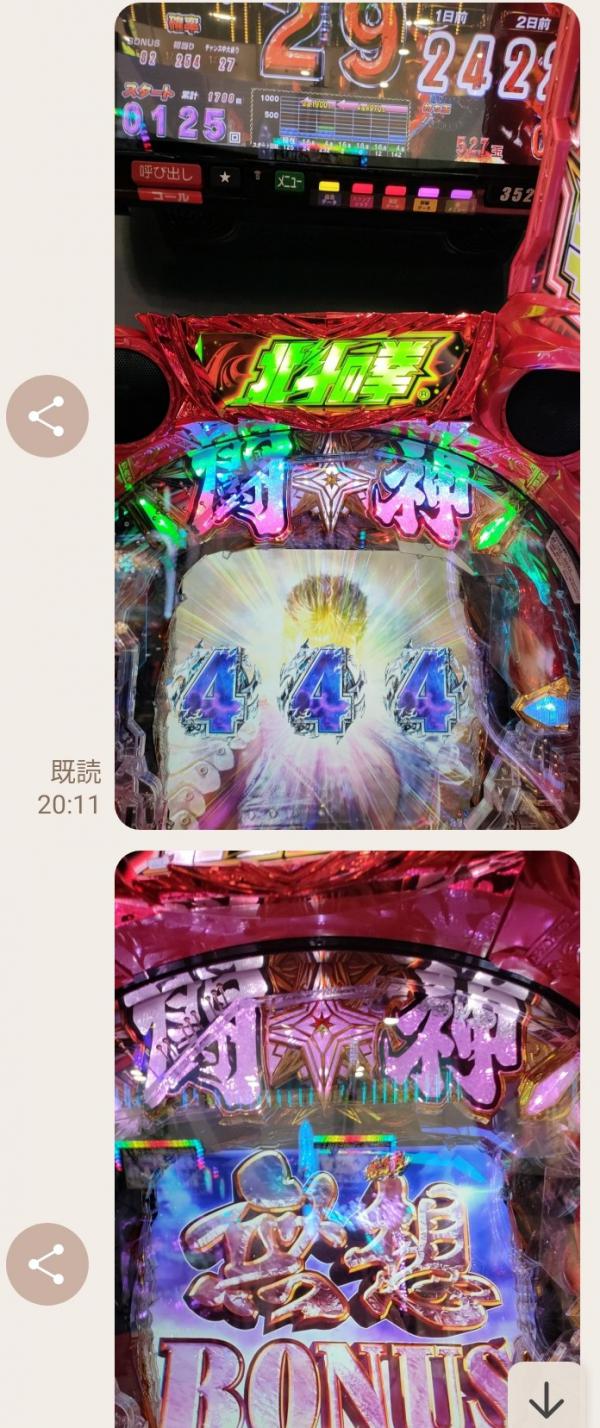
Task: Jump to latest message with down arrow
Action: coord(547,1396)
